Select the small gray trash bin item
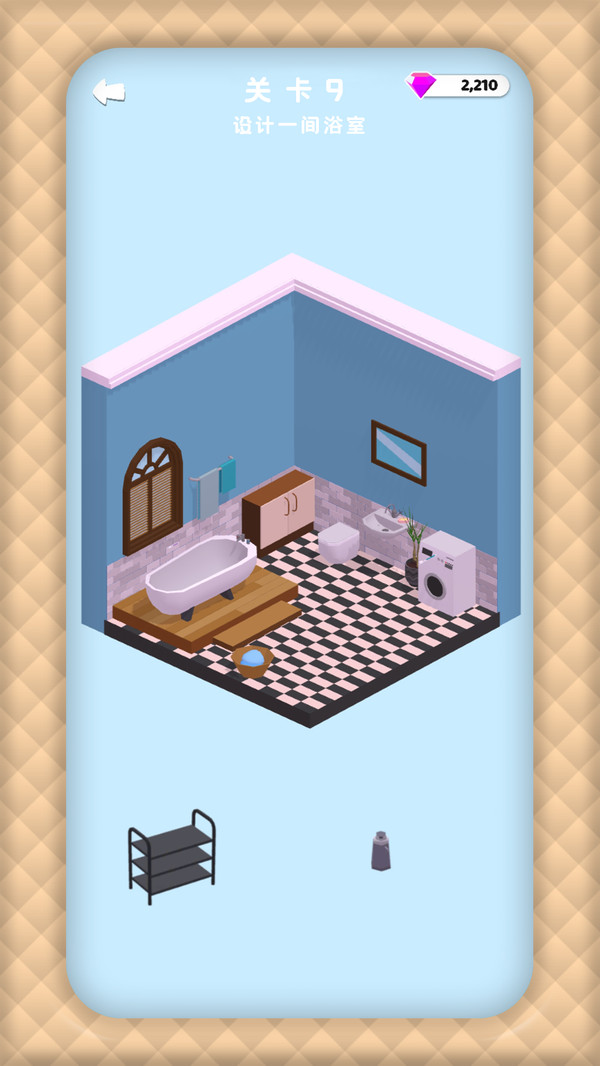 click(x=380, y=851)
